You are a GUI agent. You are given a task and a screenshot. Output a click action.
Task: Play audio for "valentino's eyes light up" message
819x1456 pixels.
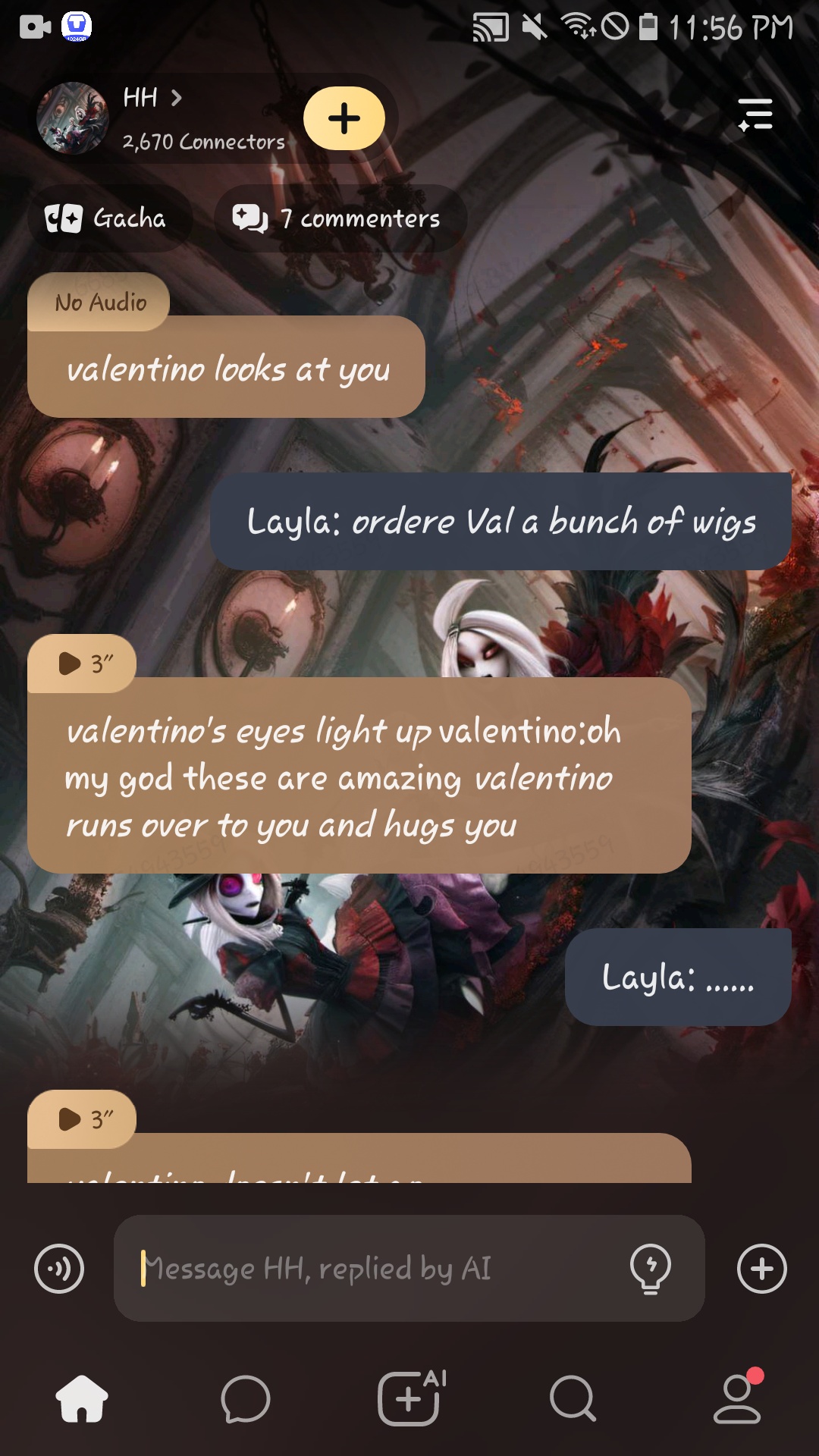pos(81,664)
